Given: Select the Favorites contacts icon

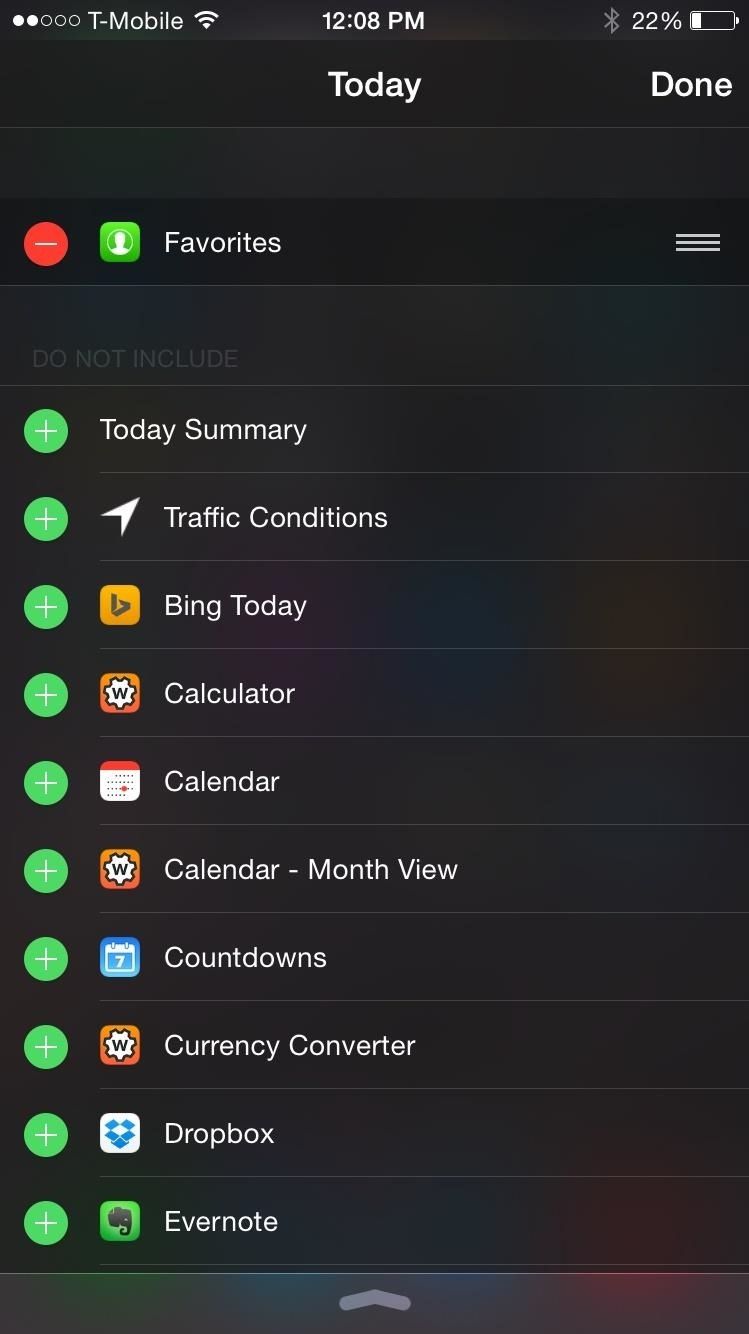Looking at the screenshot, I should [x=120, y=242].
